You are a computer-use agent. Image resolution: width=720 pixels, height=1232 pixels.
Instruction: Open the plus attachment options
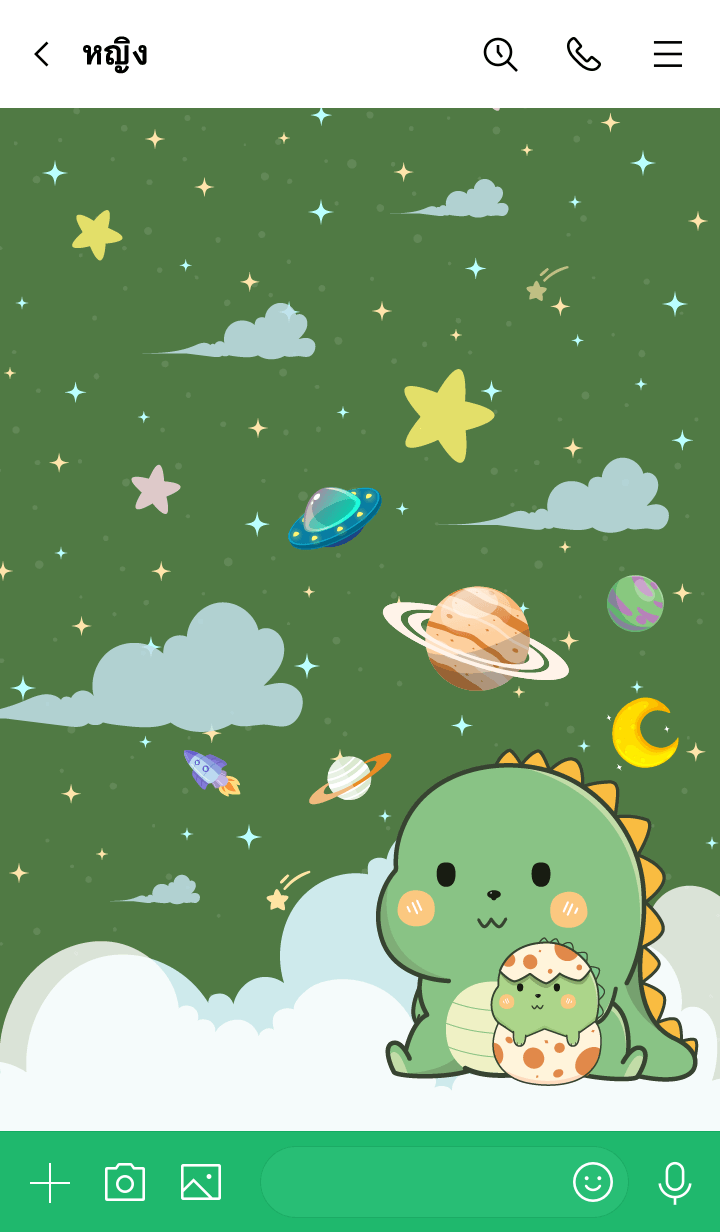tap(50, 1182)
